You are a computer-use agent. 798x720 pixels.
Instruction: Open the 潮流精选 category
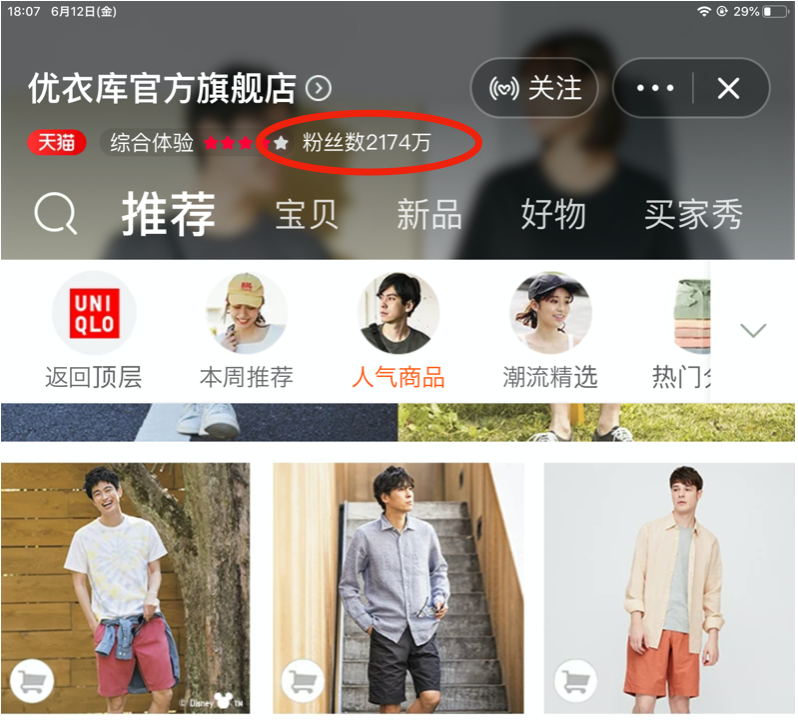click(x=550, y=330)
